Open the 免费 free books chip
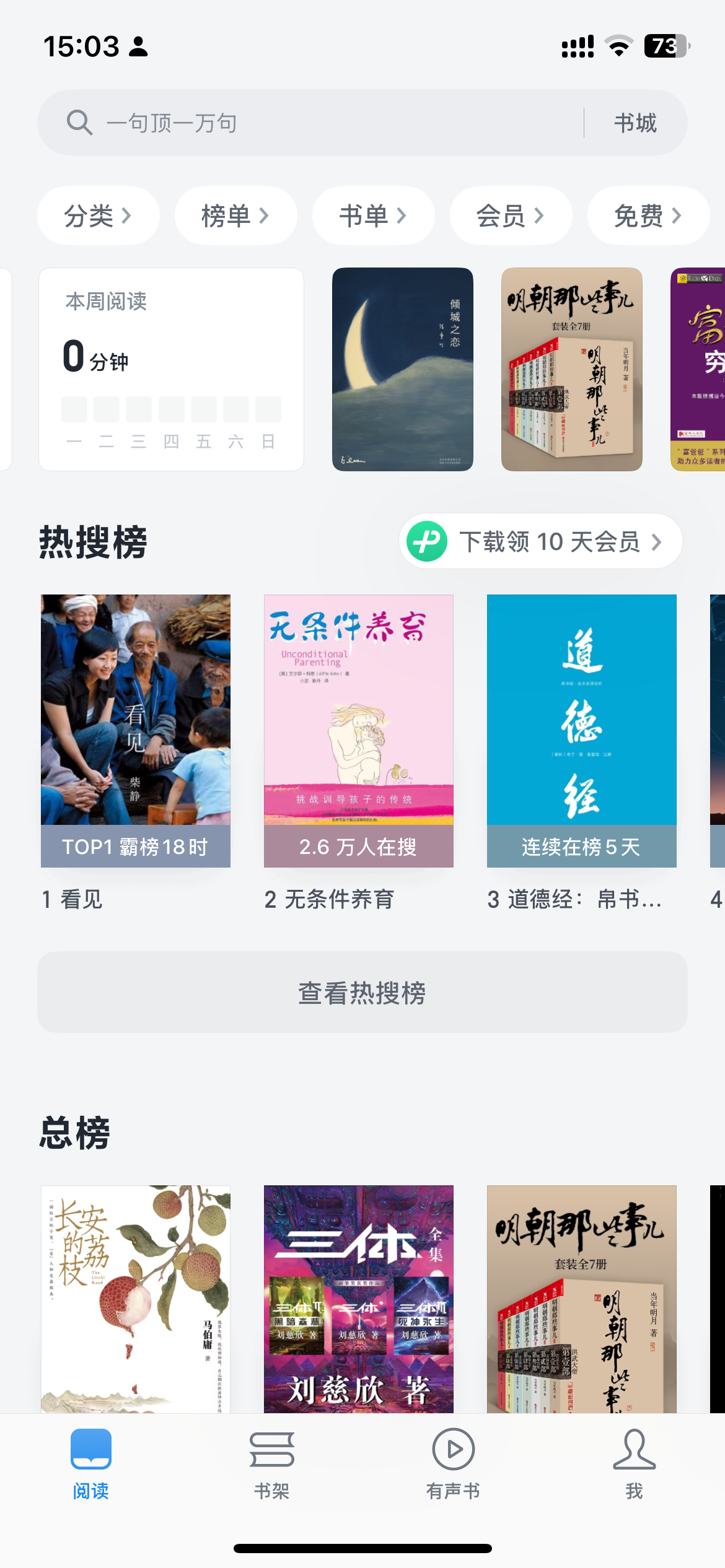The width and height of the screenshot is (725, 1568). [648, 216]
